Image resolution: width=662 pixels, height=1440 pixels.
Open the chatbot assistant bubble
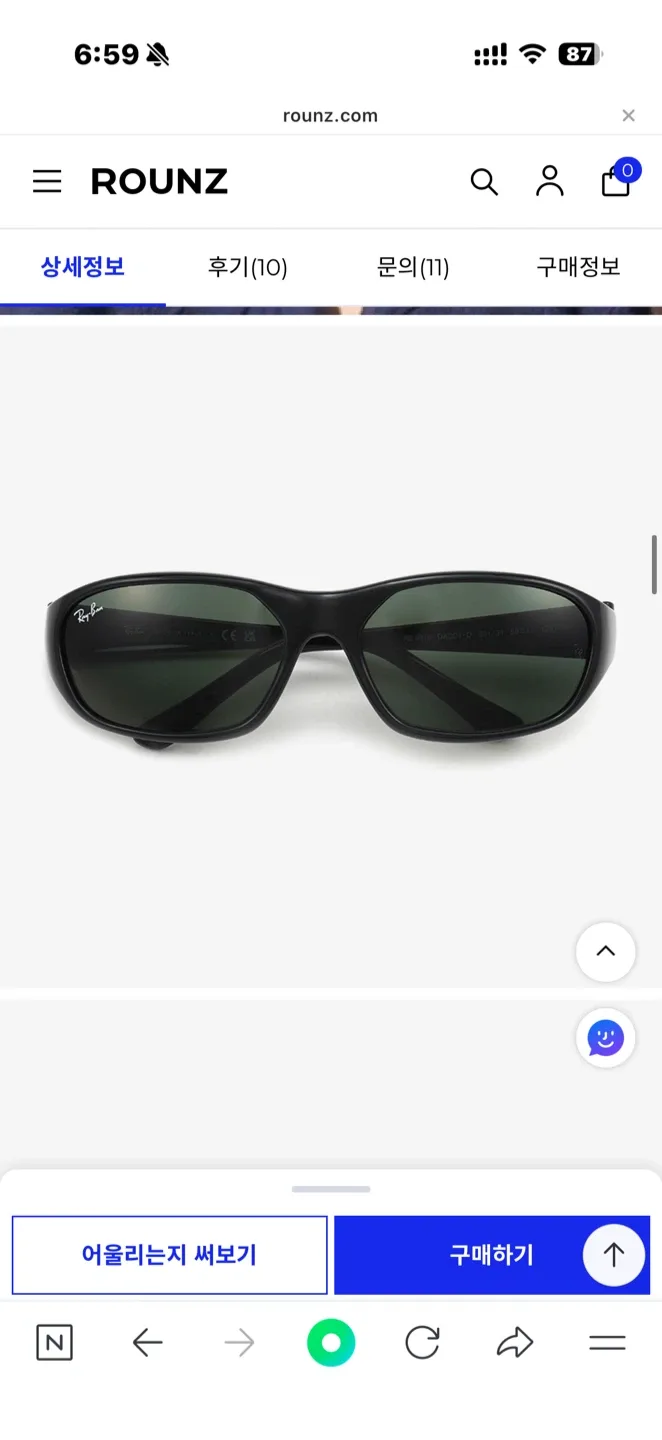[x=606, y=1038]
